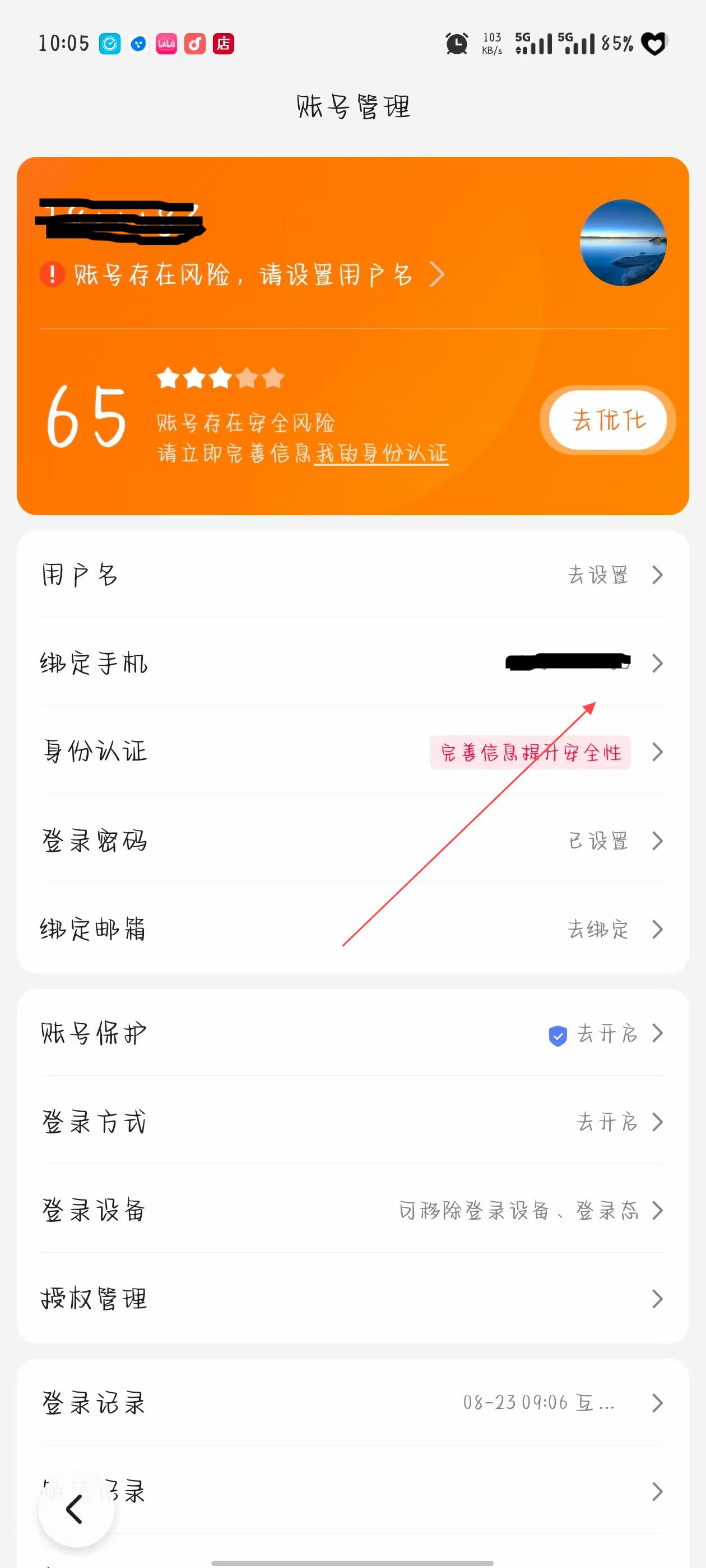Open the 登录设备 row
The image size is (706, 1568).
pos(352,1210)
